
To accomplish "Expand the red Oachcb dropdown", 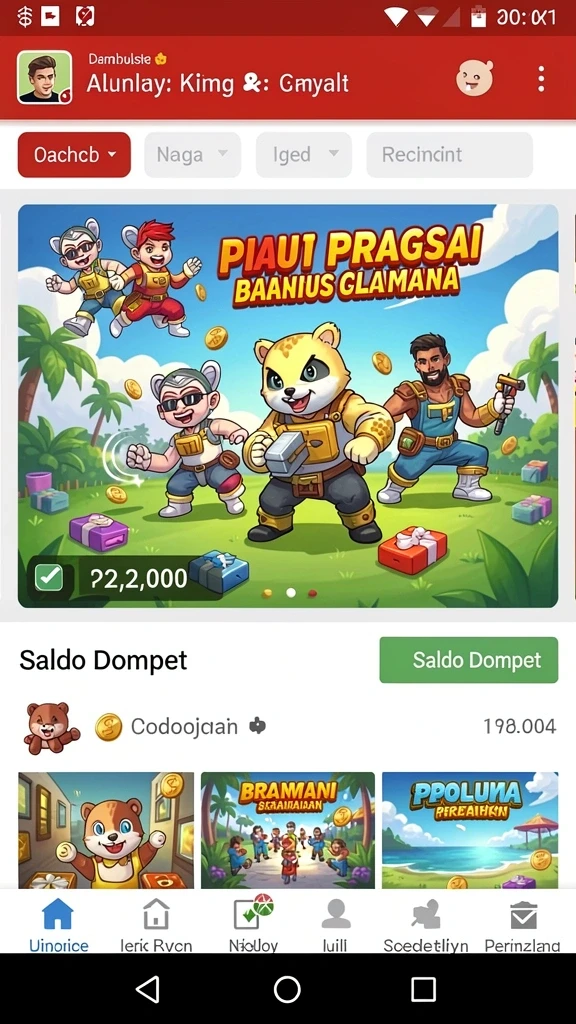I will click(x=74, y=155).
